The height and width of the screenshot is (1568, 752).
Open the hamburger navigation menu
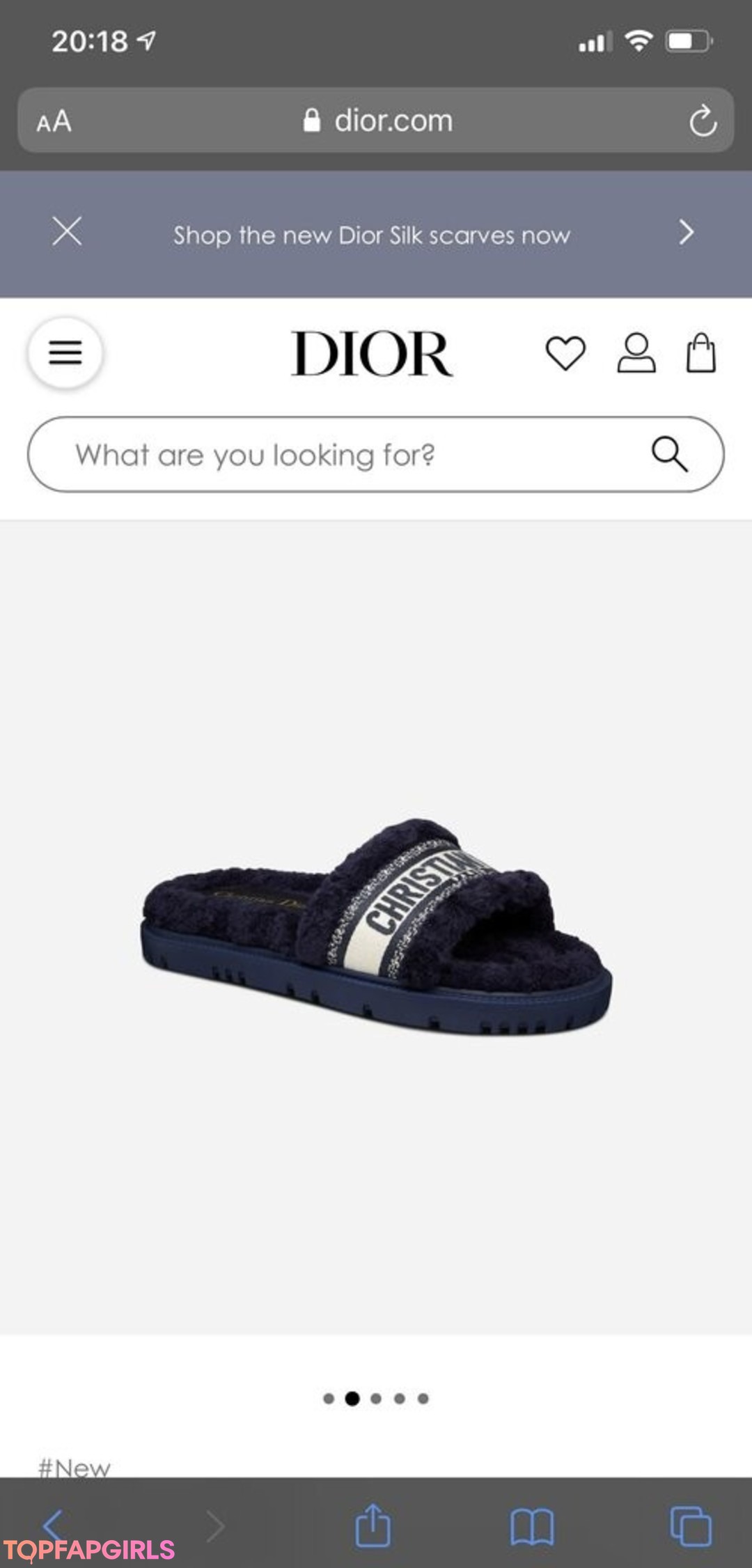(65, 352)
